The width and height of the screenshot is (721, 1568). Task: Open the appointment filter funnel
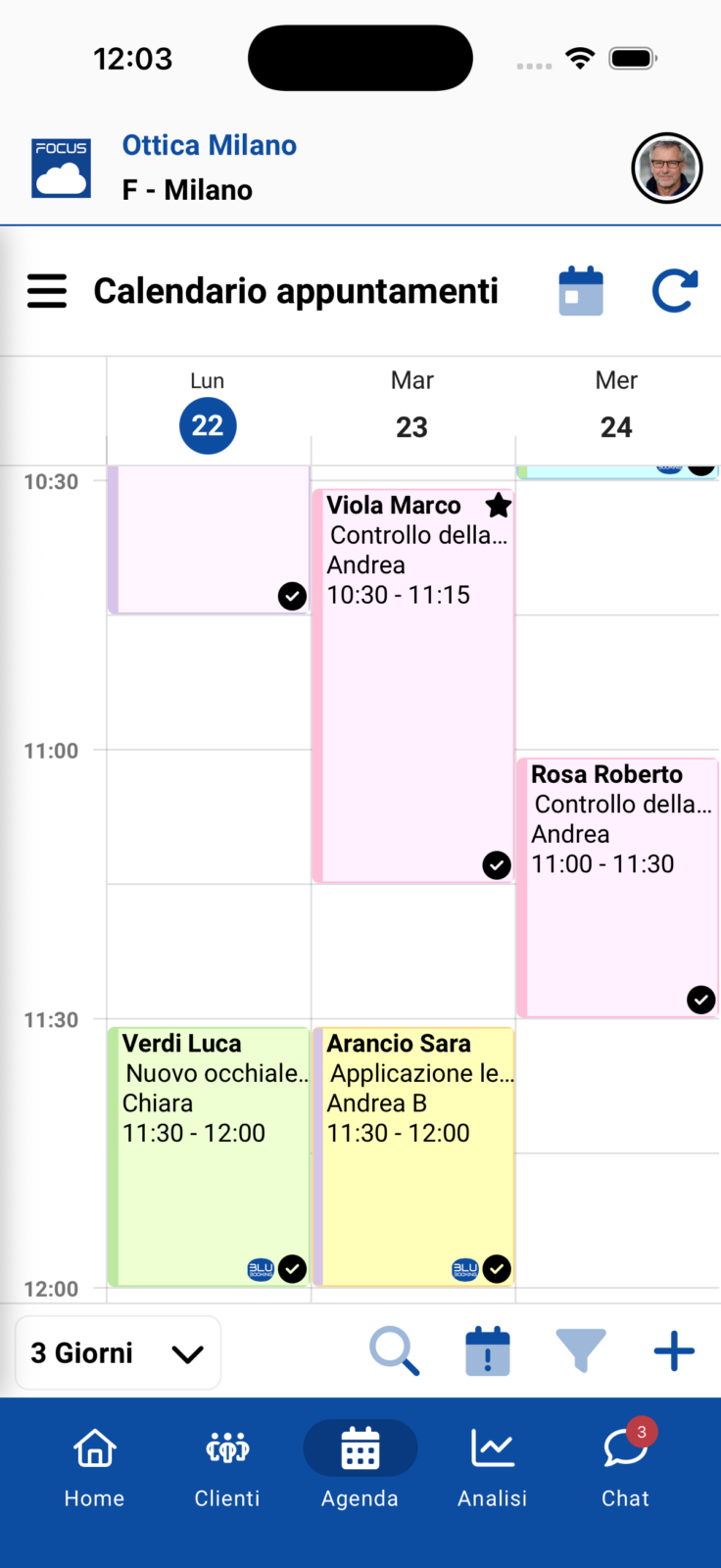coord(580,1350)
